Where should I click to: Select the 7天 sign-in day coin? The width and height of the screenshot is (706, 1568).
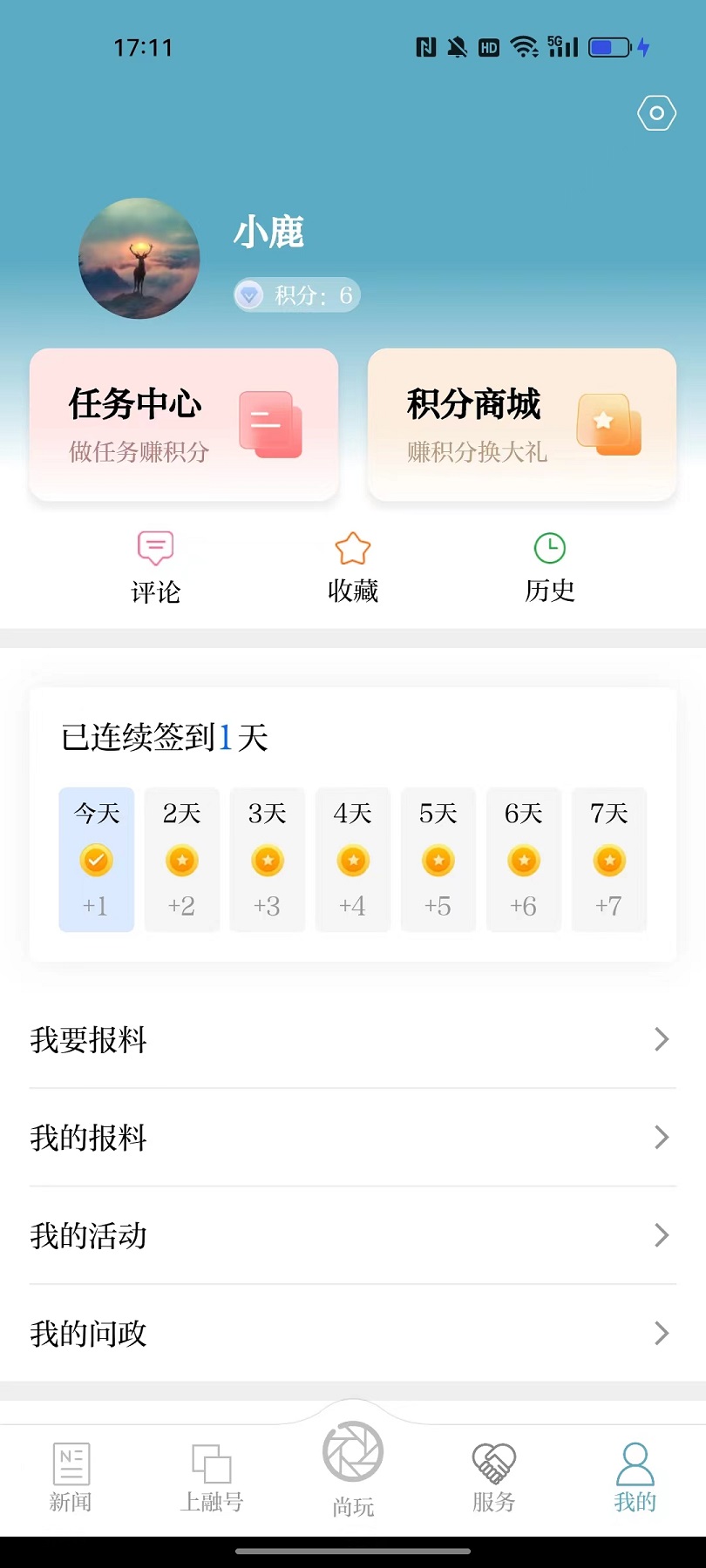[x=608, y=859]
